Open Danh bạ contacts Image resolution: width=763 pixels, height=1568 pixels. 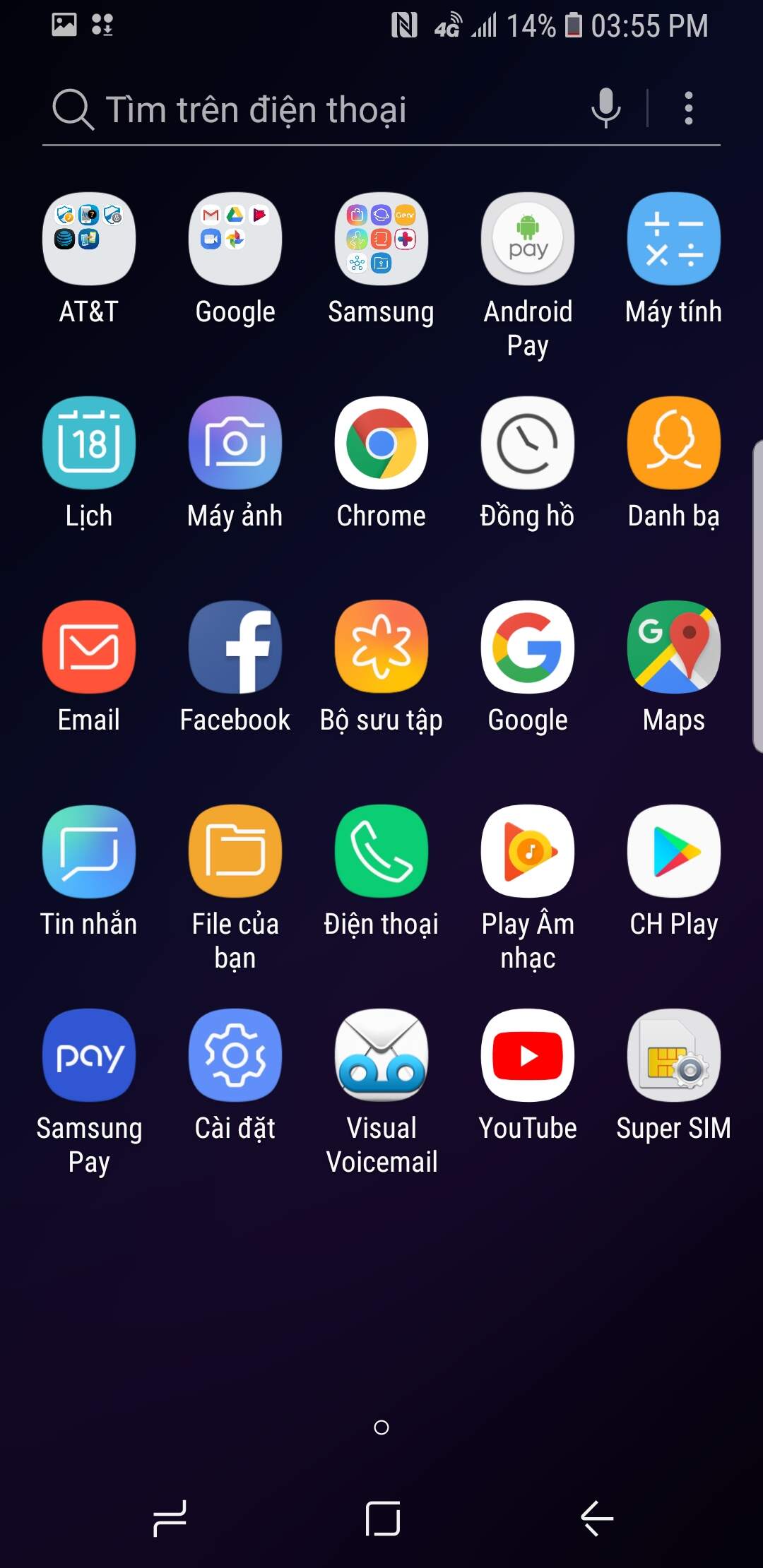coord(674,443)
